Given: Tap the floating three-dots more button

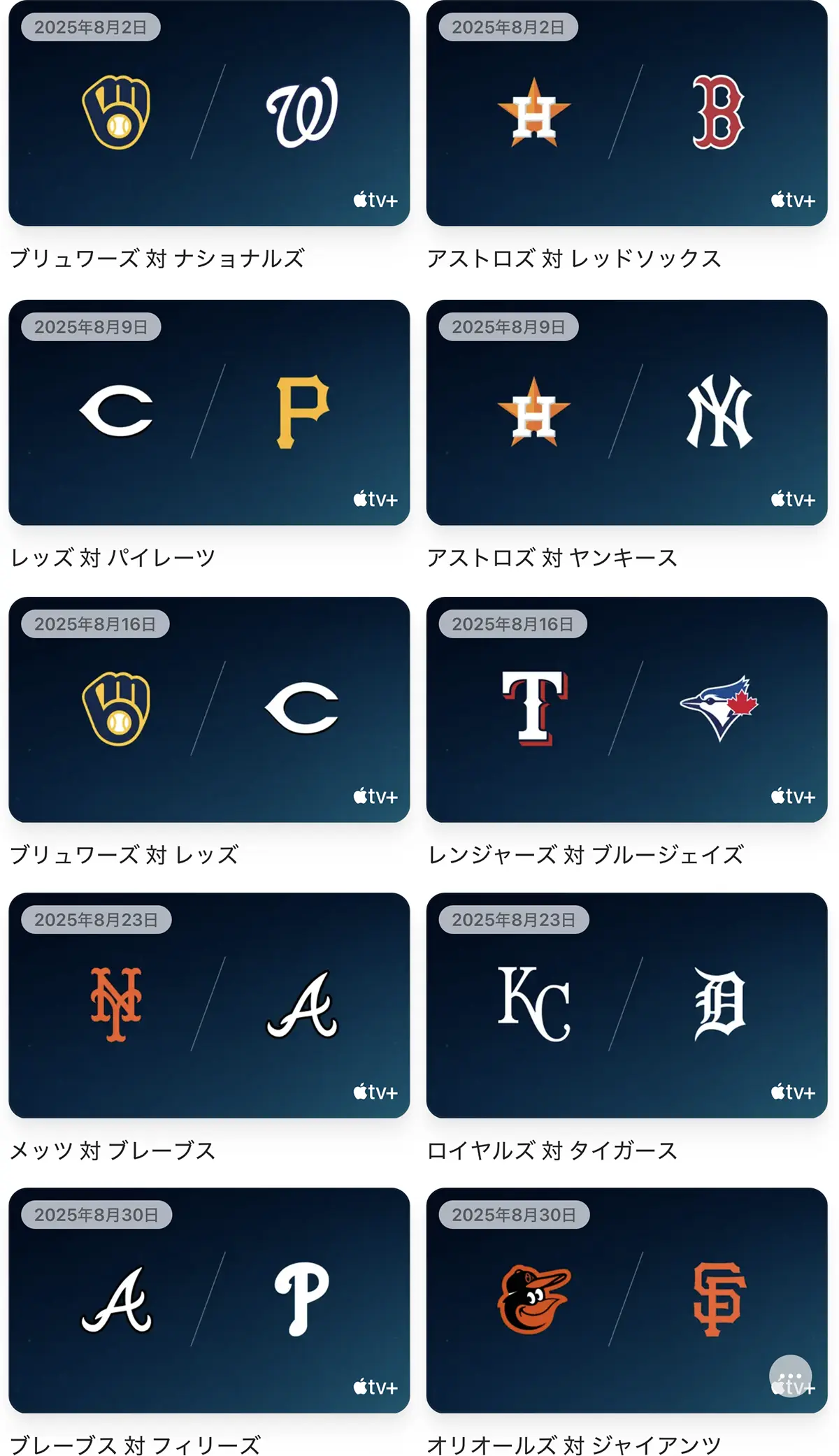Looking at the screenshot, I should pyautogui.click(x=790, y=1376).
